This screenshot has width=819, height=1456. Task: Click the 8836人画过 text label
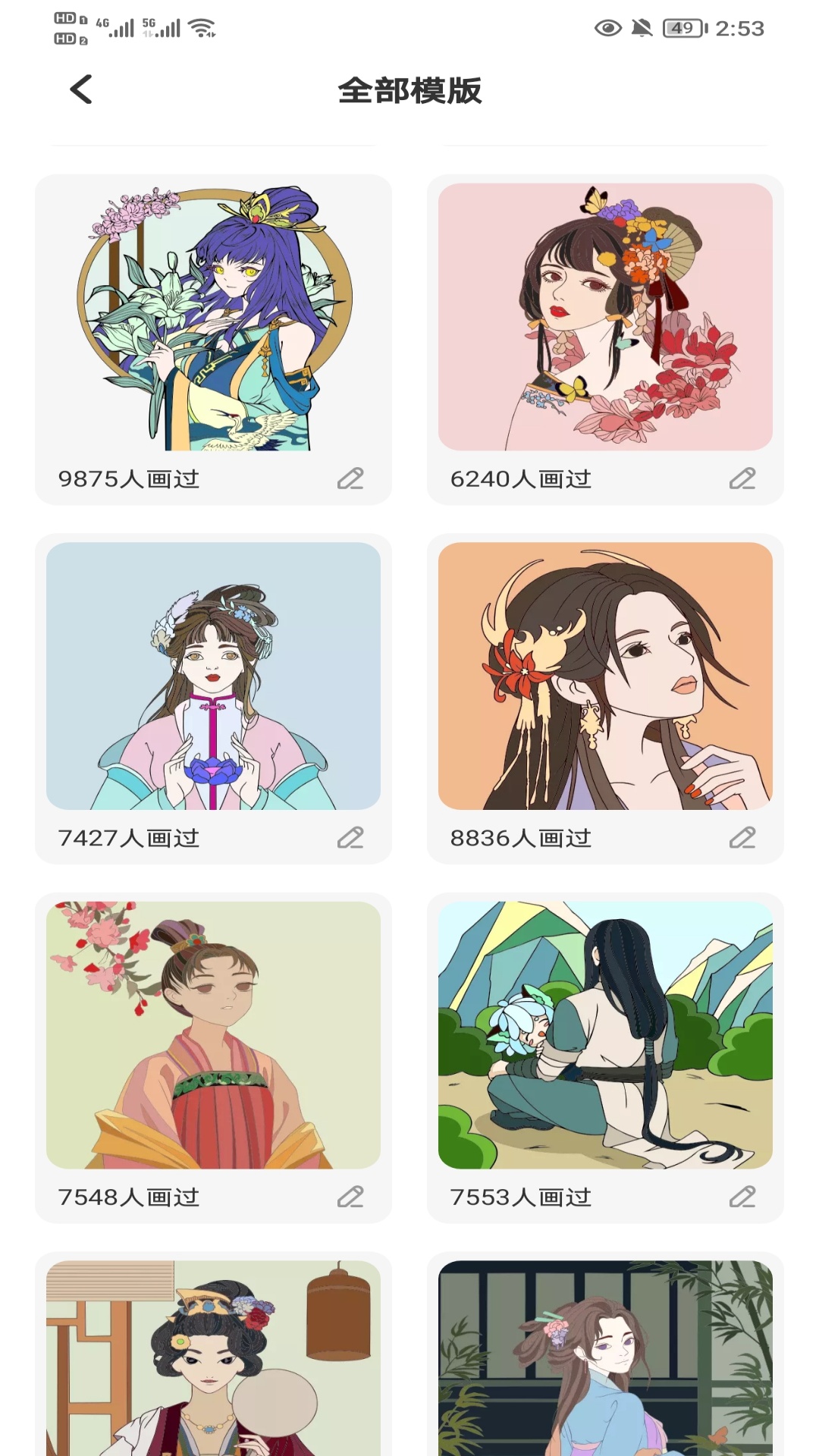(x=519, y=839)
